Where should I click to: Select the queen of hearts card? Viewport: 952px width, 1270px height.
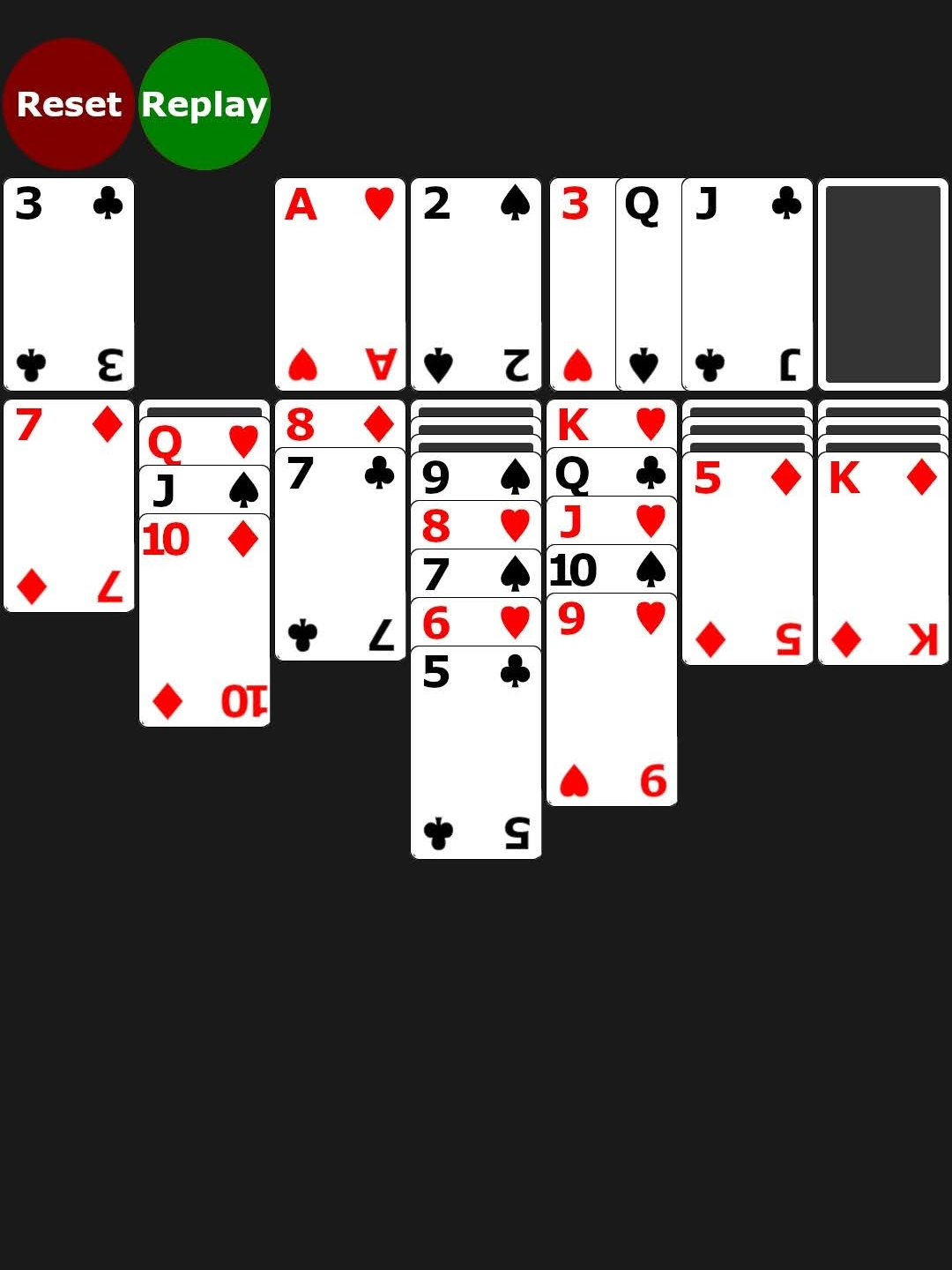click(x=204, y=441)
